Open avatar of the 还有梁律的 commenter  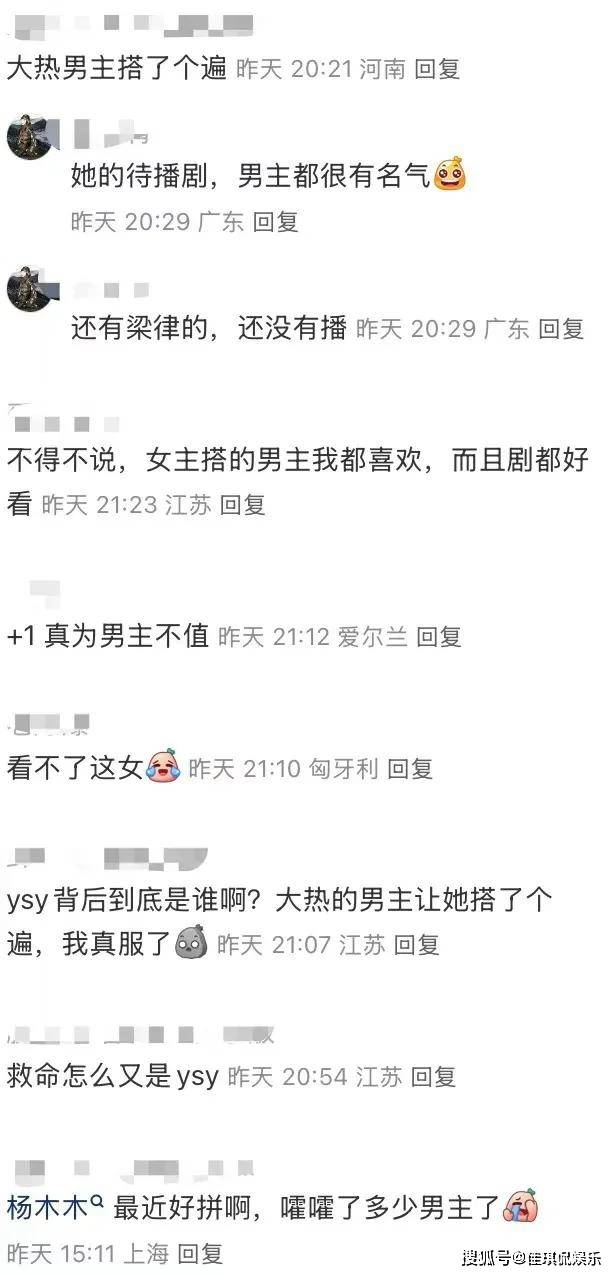coord(29,289)
